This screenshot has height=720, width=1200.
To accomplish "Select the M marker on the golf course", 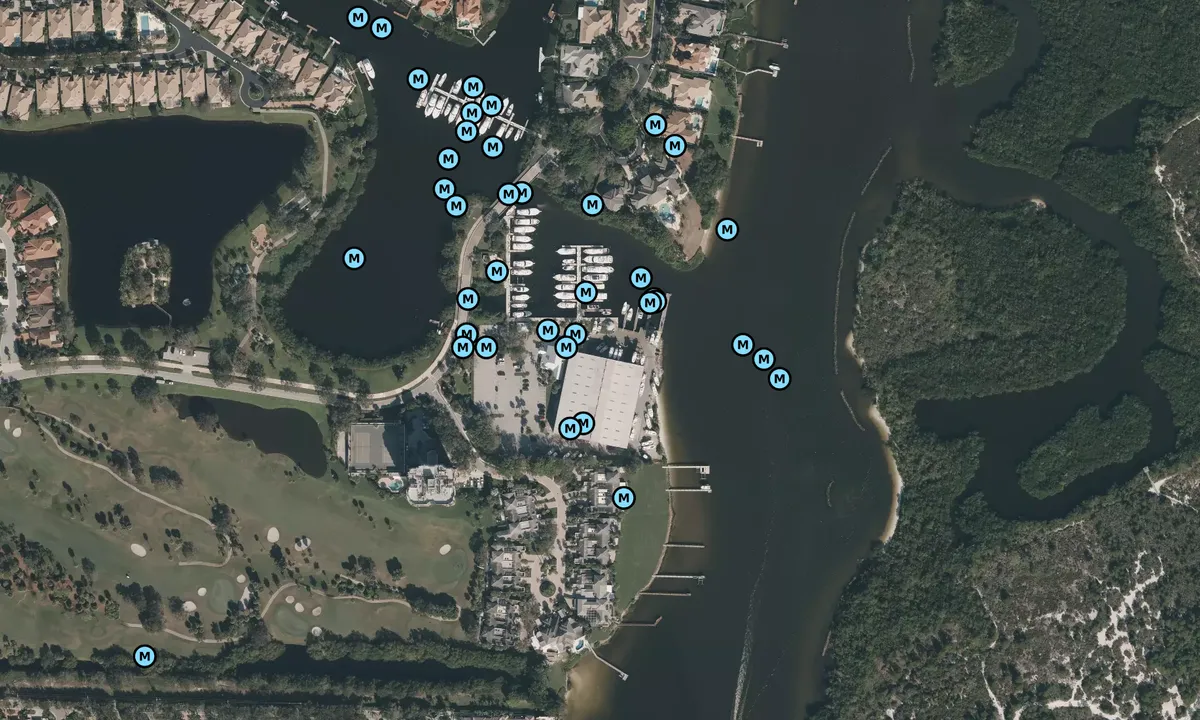I will pyautogui.click(x=144, y=656).
